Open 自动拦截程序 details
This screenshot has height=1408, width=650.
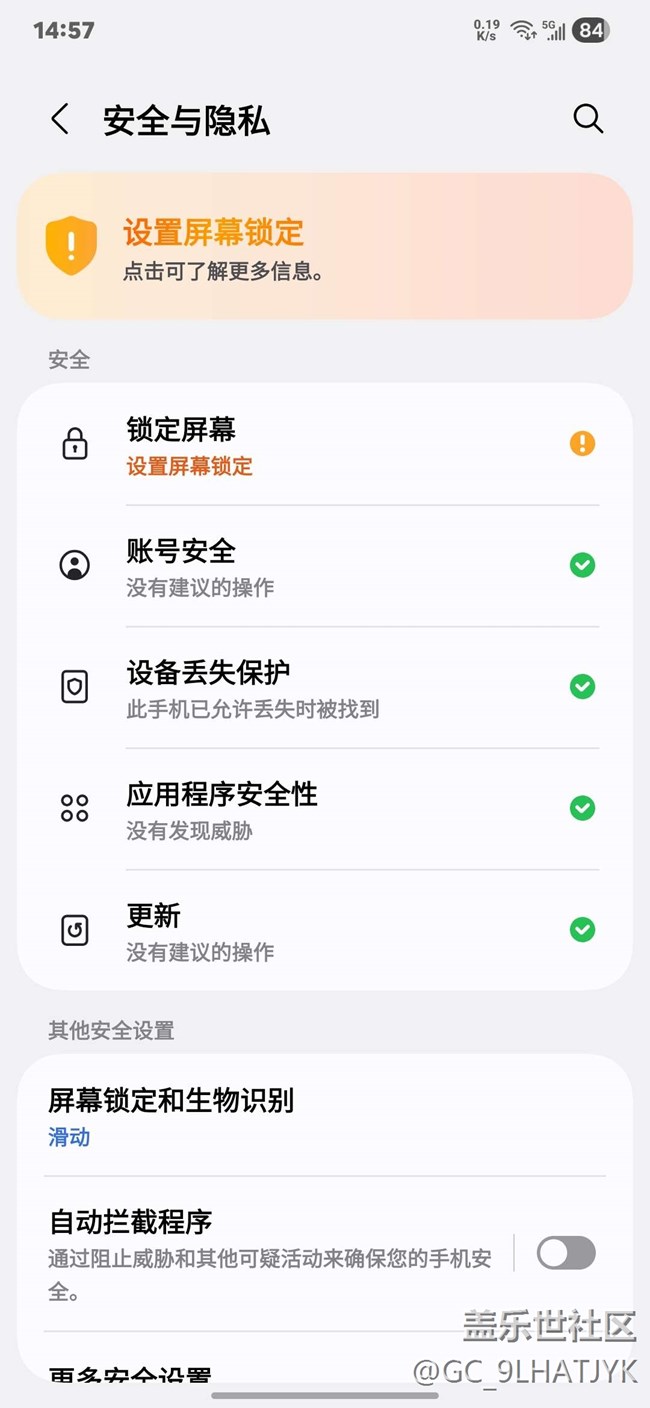(270, 1252)
